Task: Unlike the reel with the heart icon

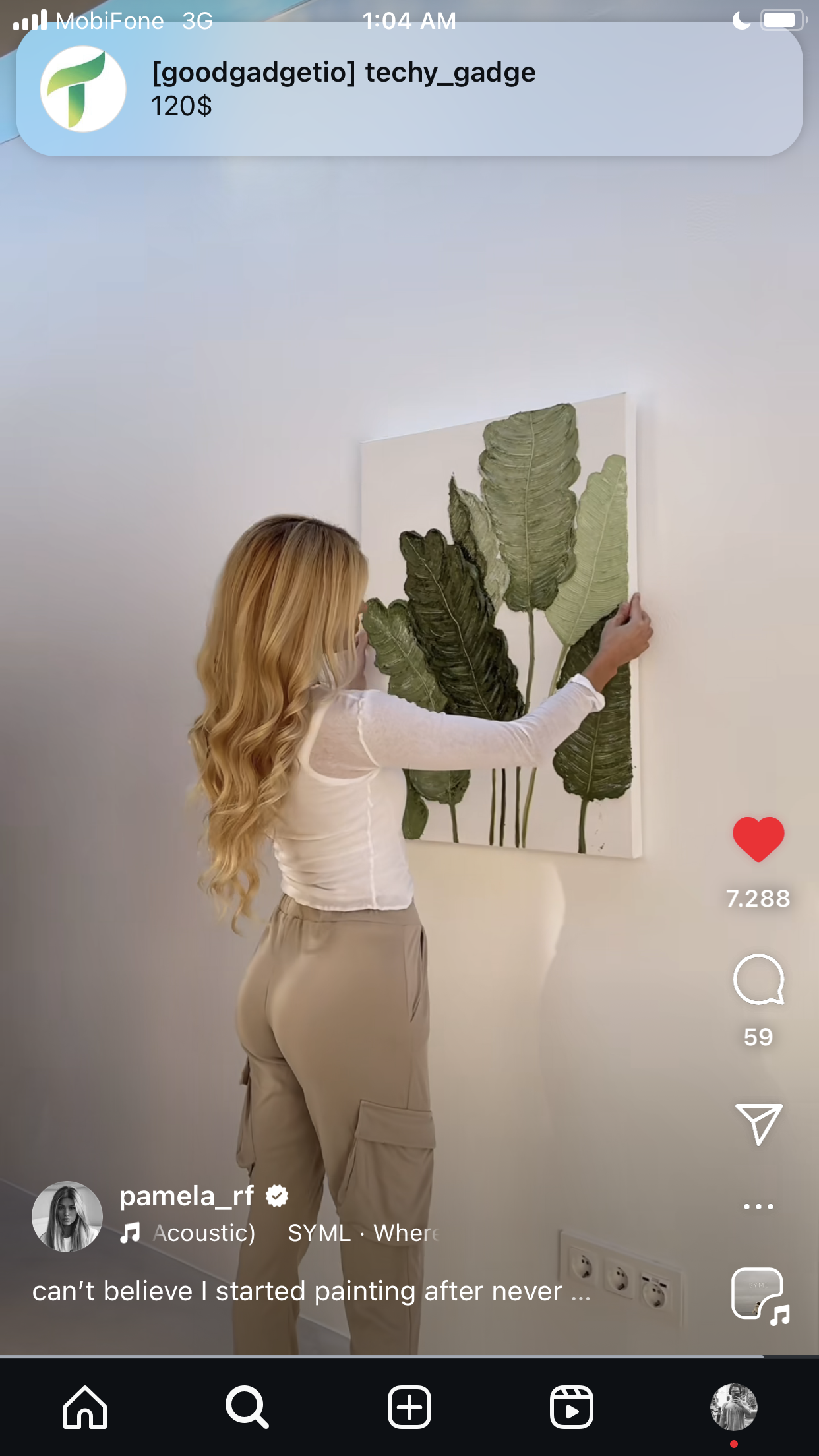Action: coord(758,839)
